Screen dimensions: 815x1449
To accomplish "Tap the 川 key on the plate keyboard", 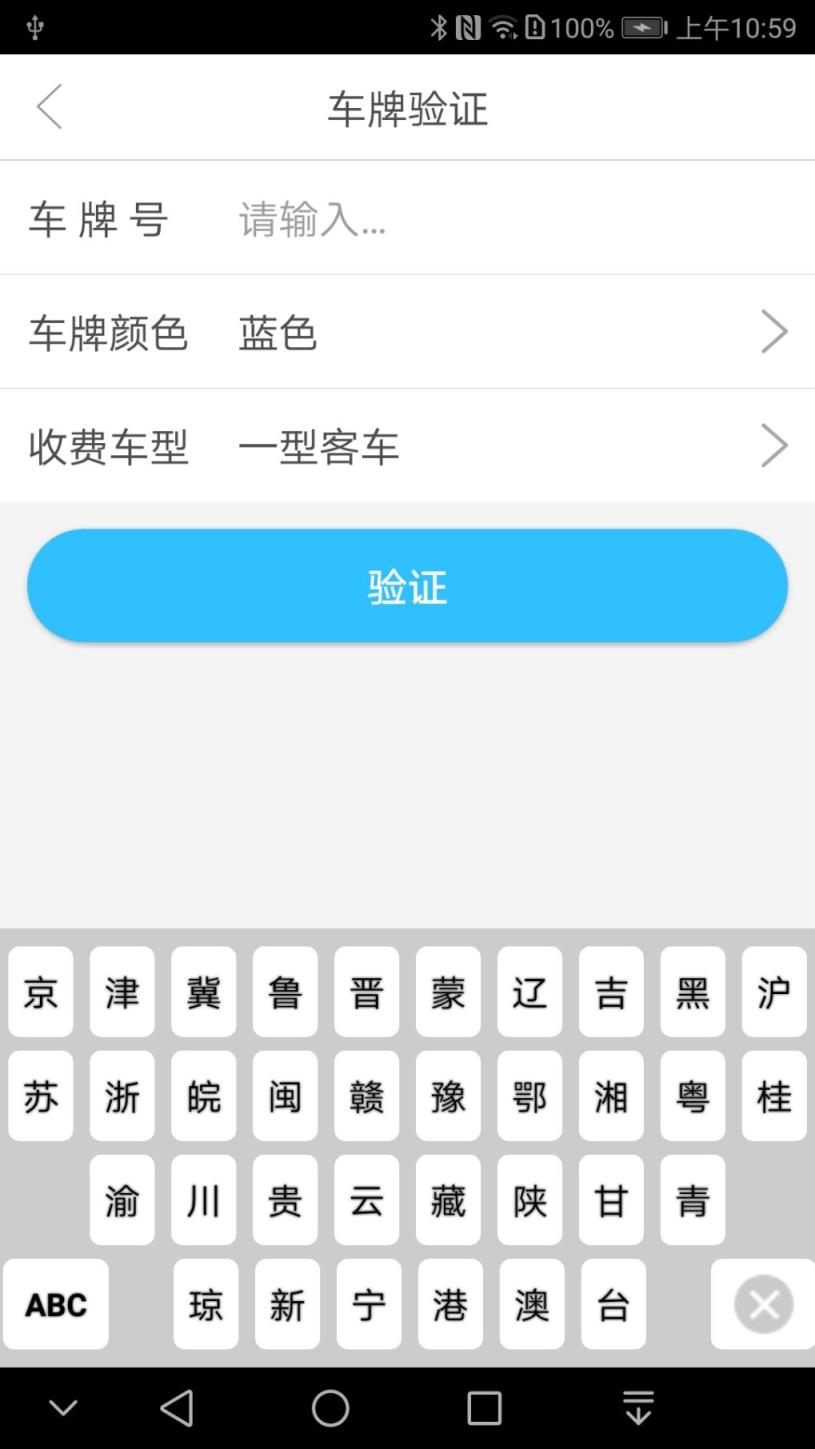I will [203, 1200].
